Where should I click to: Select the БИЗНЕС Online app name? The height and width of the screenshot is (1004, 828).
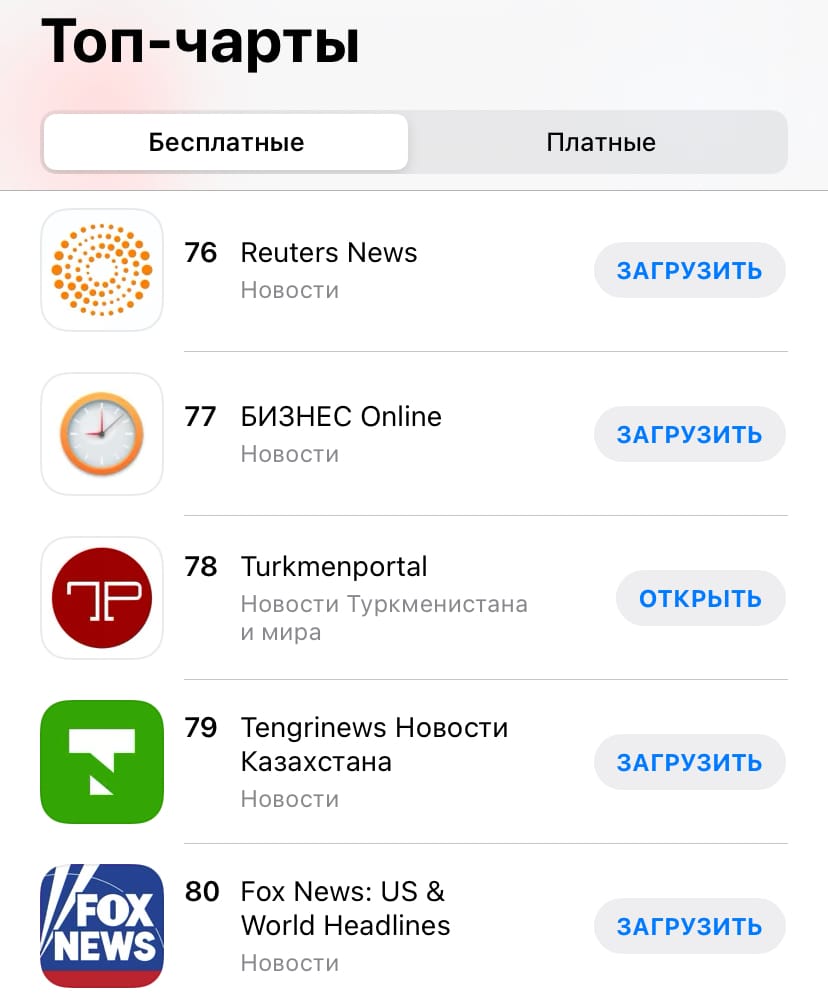click(x=341, y=417)
